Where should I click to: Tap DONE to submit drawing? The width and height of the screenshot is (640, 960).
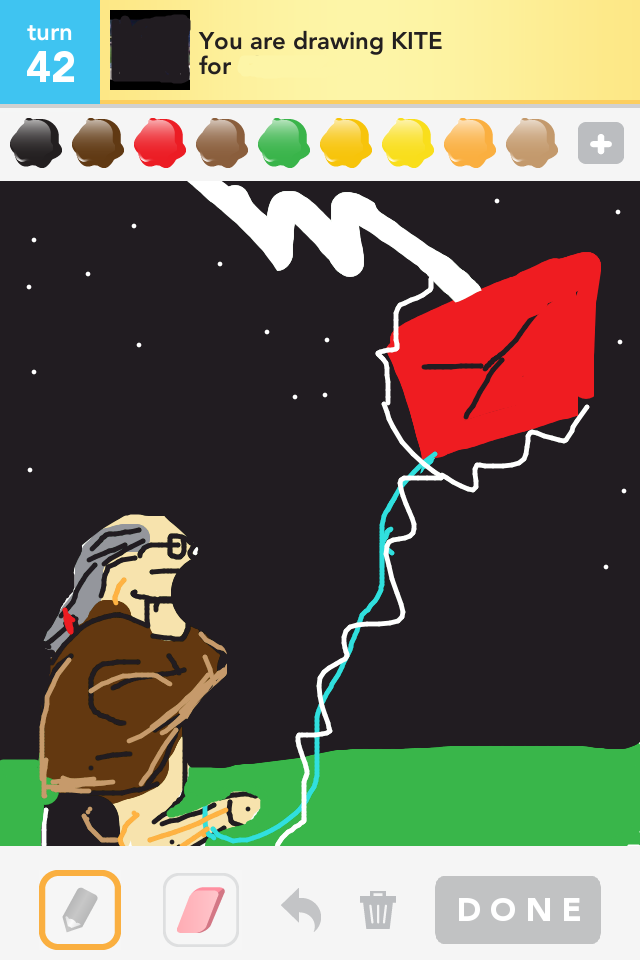click(518, 910)
